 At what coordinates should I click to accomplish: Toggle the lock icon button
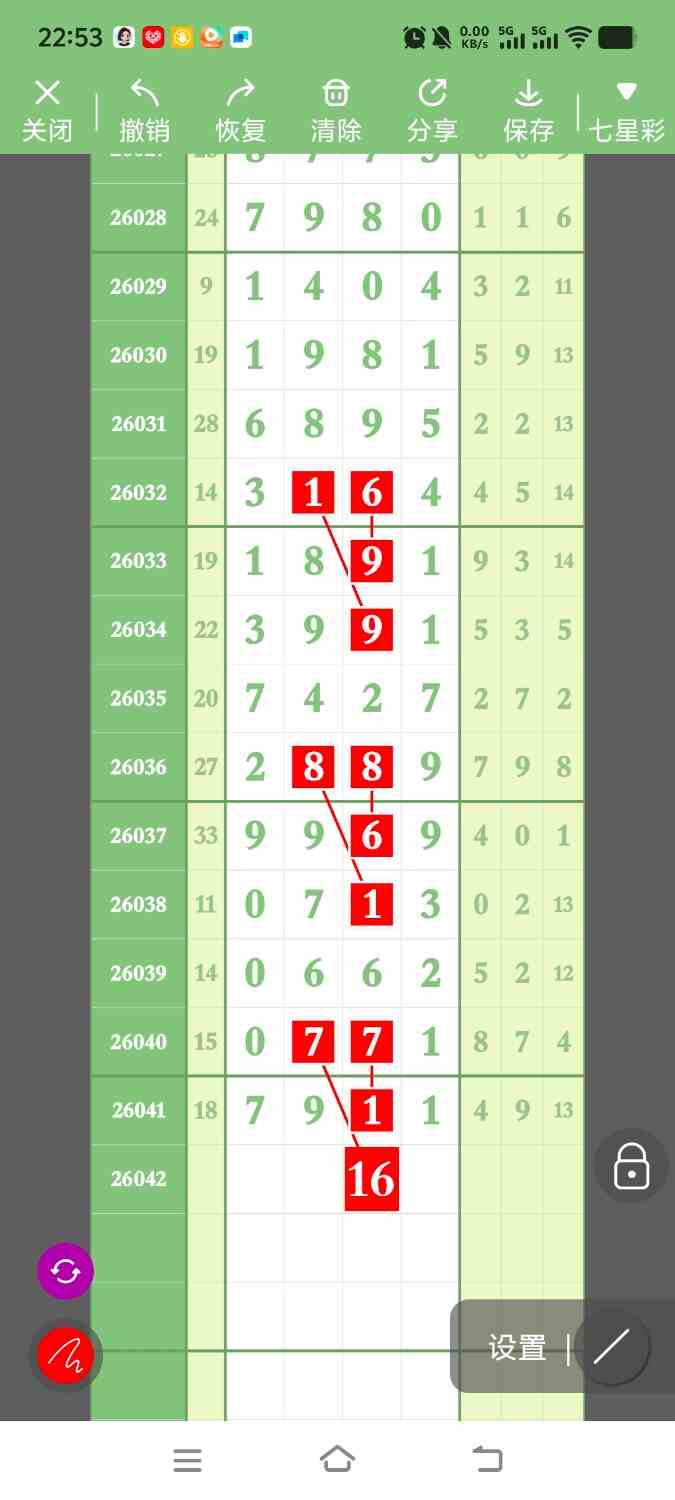[x=631, y=1166]
